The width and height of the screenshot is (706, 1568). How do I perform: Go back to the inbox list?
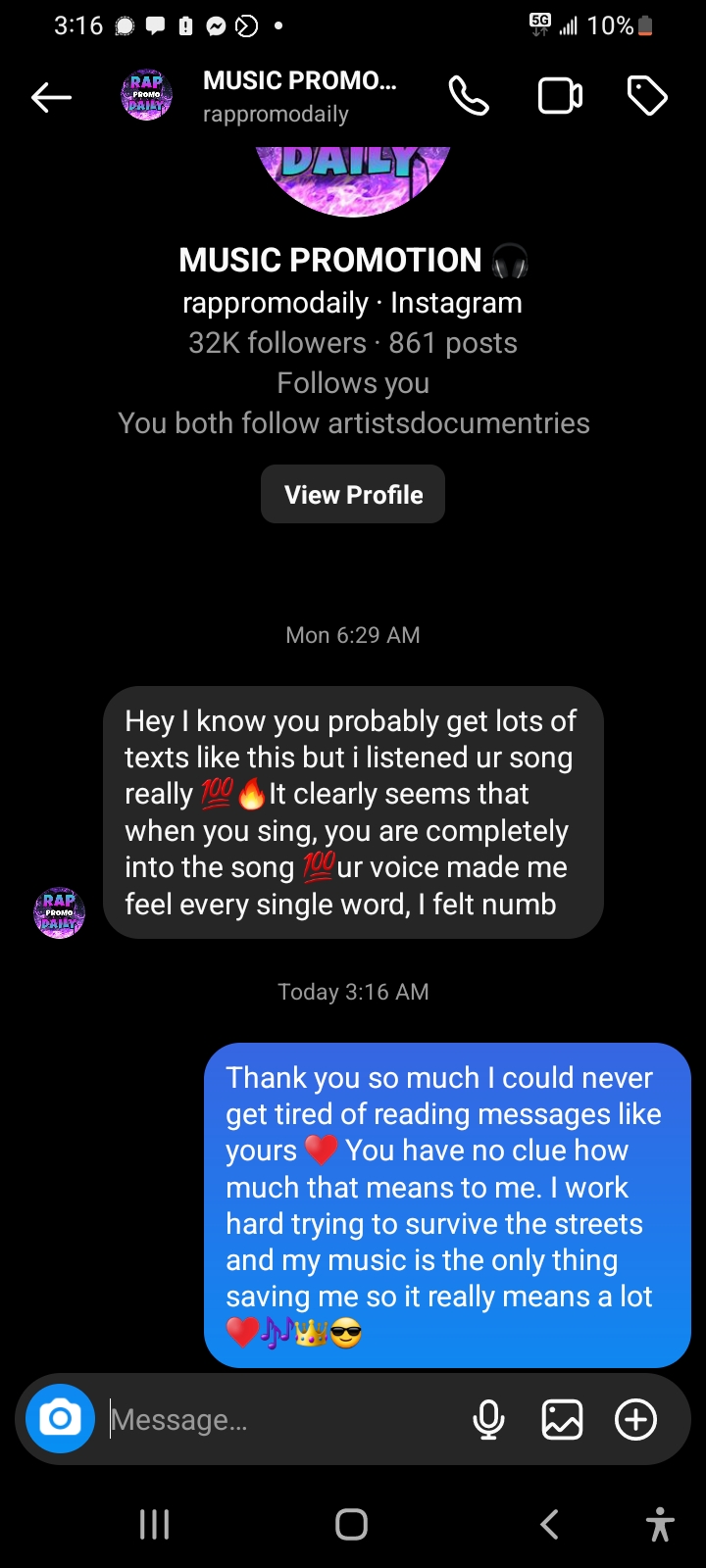point(51,97)
